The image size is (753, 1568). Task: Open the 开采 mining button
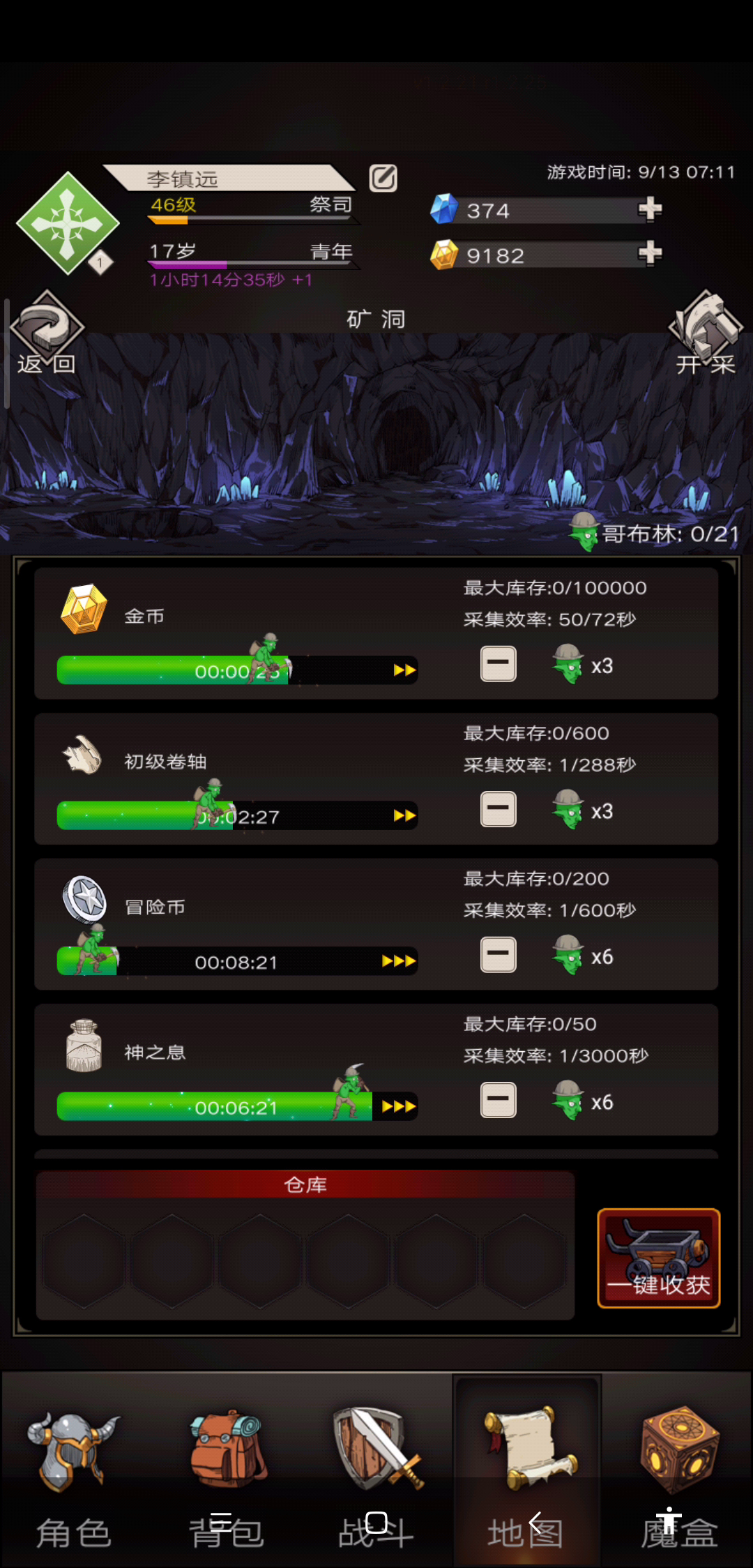click(x=706, y=335)
